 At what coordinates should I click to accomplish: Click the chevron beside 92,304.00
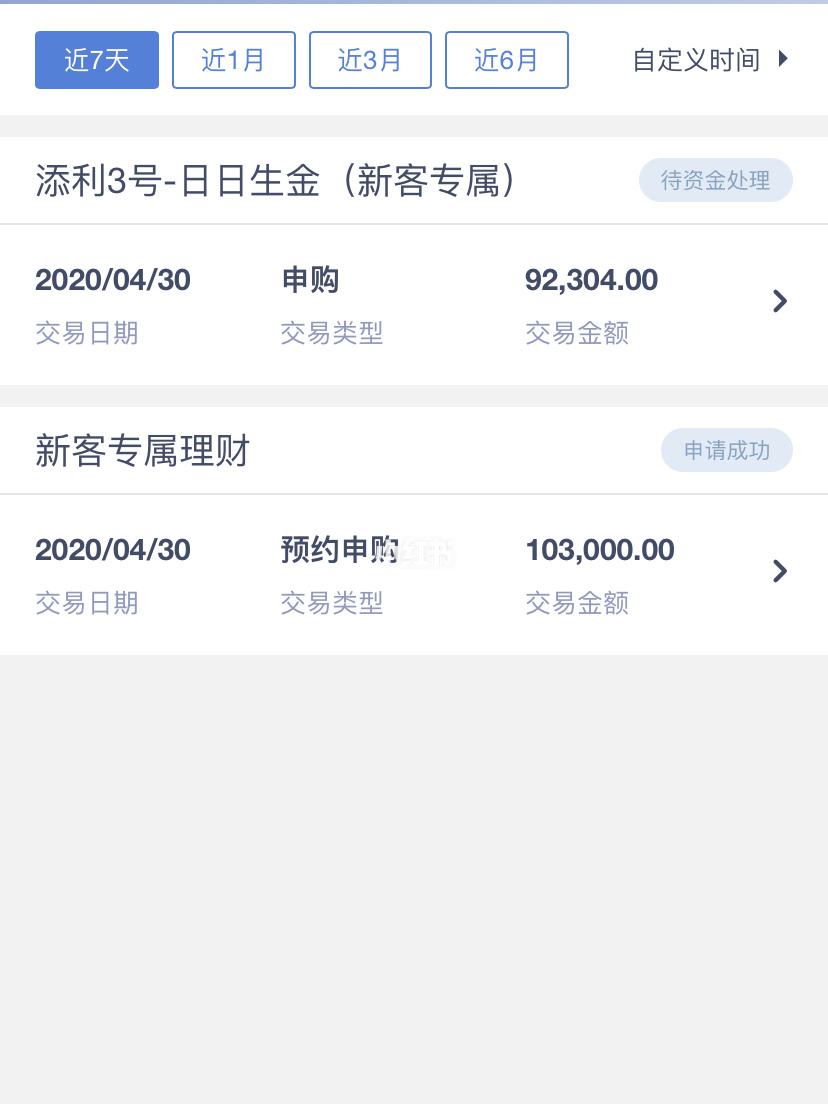(779, 301)
